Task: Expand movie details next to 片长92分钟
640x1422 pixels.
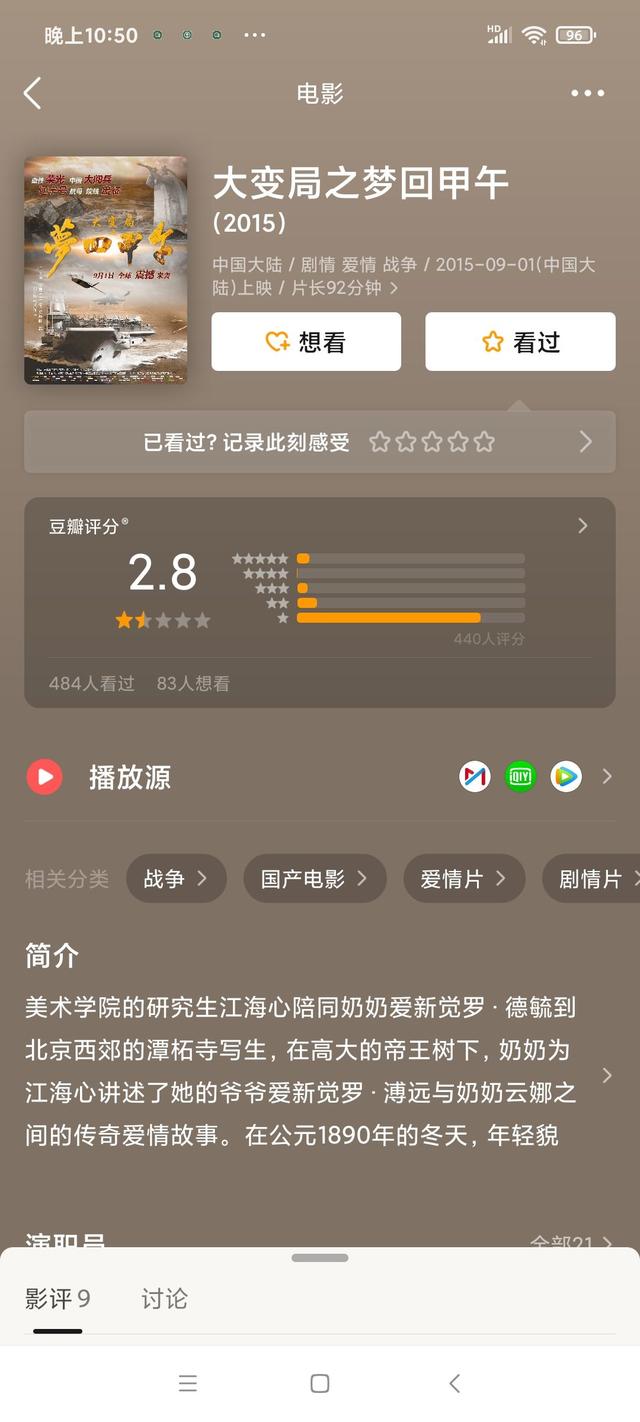Action: (394, 288)
